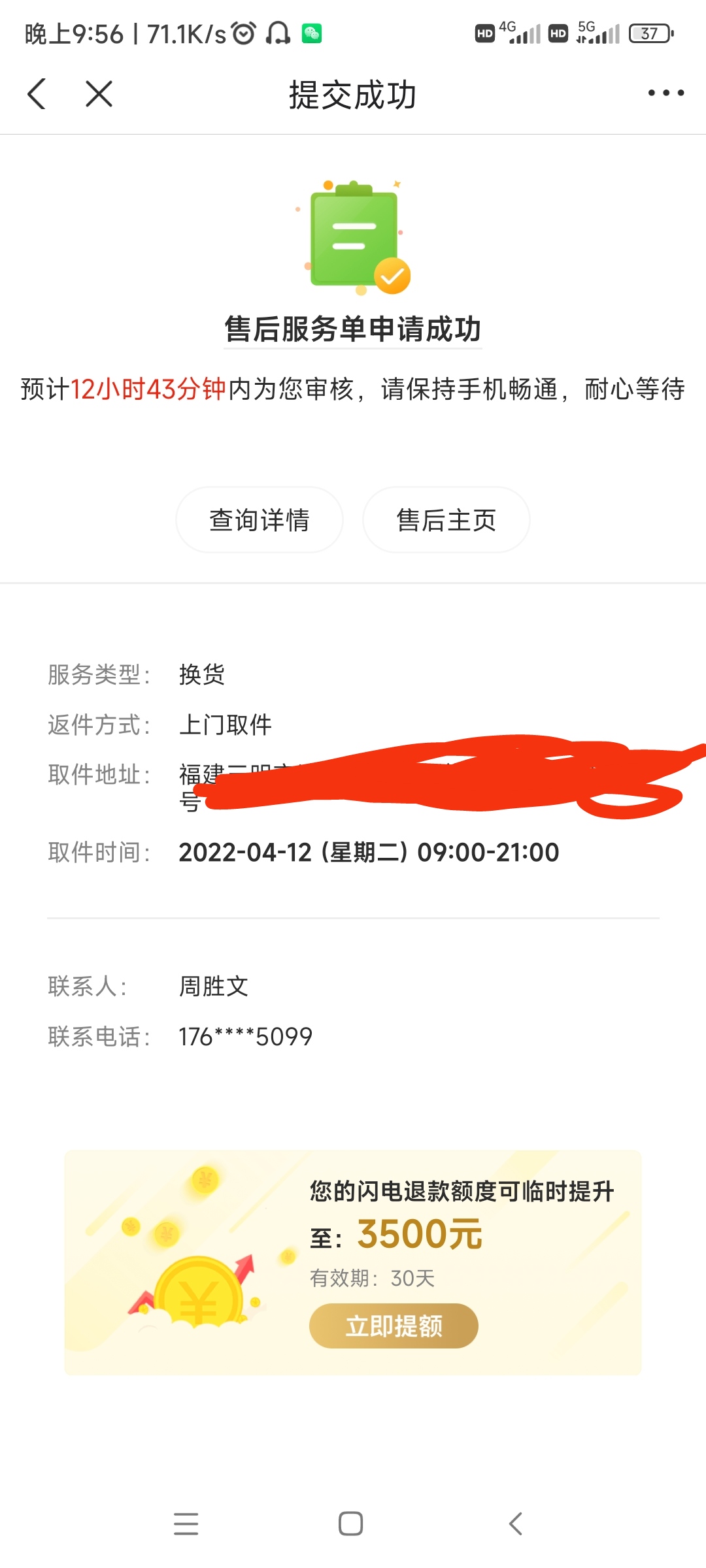Close the page with the X icon
This screenshot has height=1568, width=706.
(99, 93)
